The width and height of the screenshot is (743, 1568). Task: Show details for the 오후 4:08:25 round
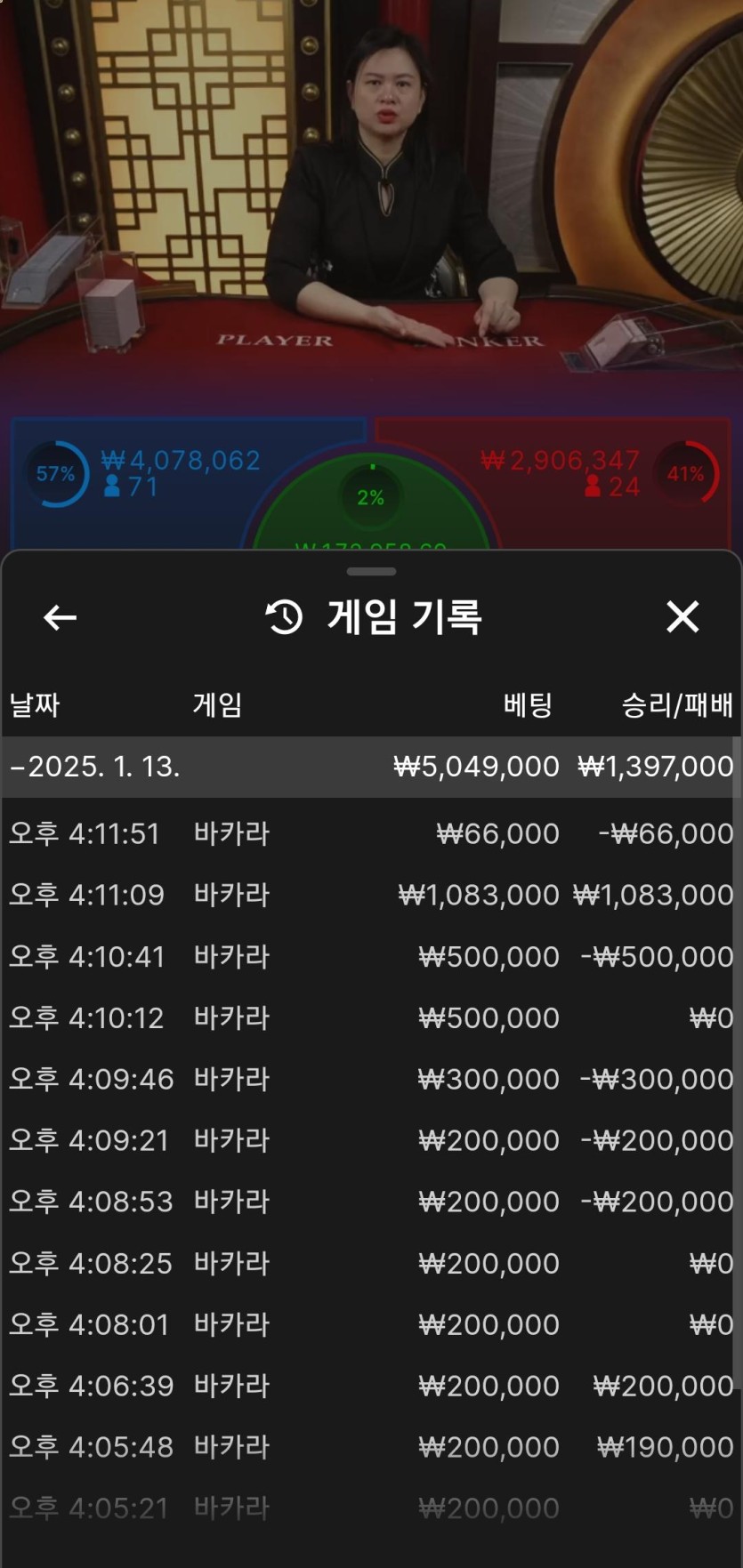[370, 1263]
